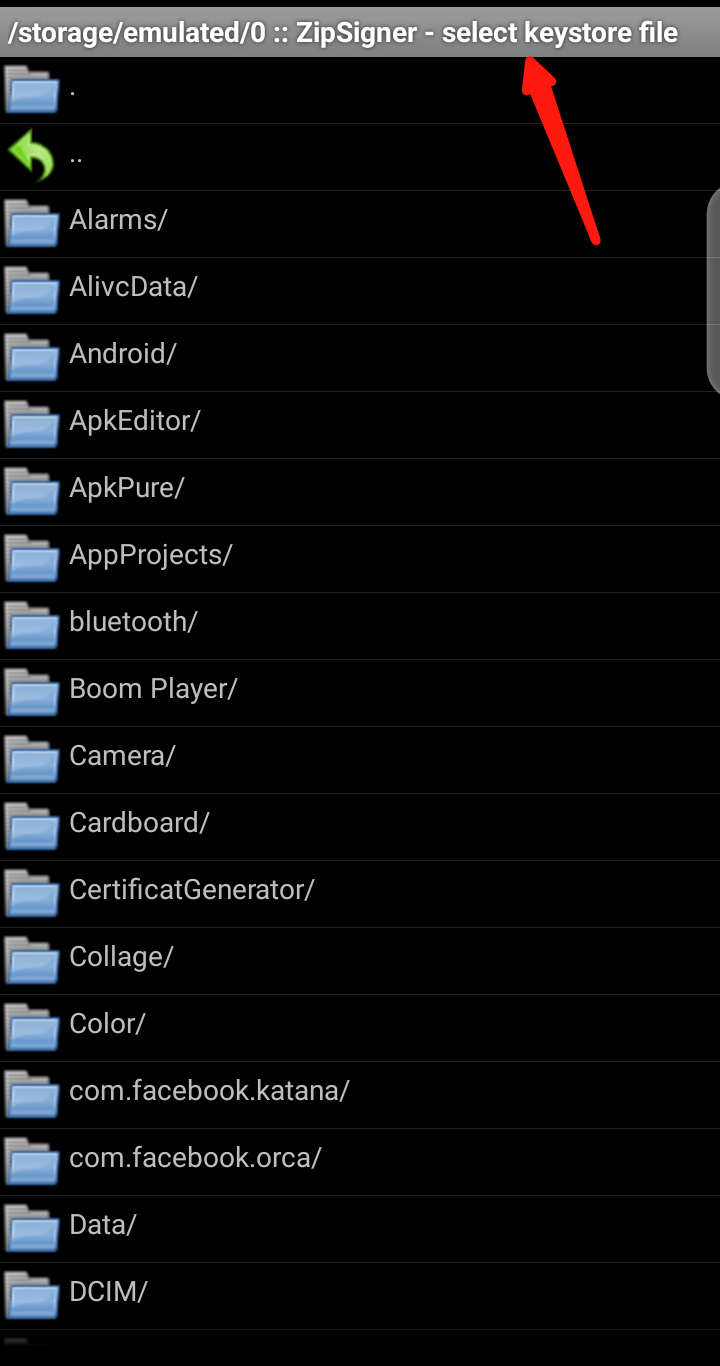The width and height of the screenshot is (720, 1366).
Task: Open the com.facebook.katana folder
Action: pyautogui.click(x=209, y=1091)
